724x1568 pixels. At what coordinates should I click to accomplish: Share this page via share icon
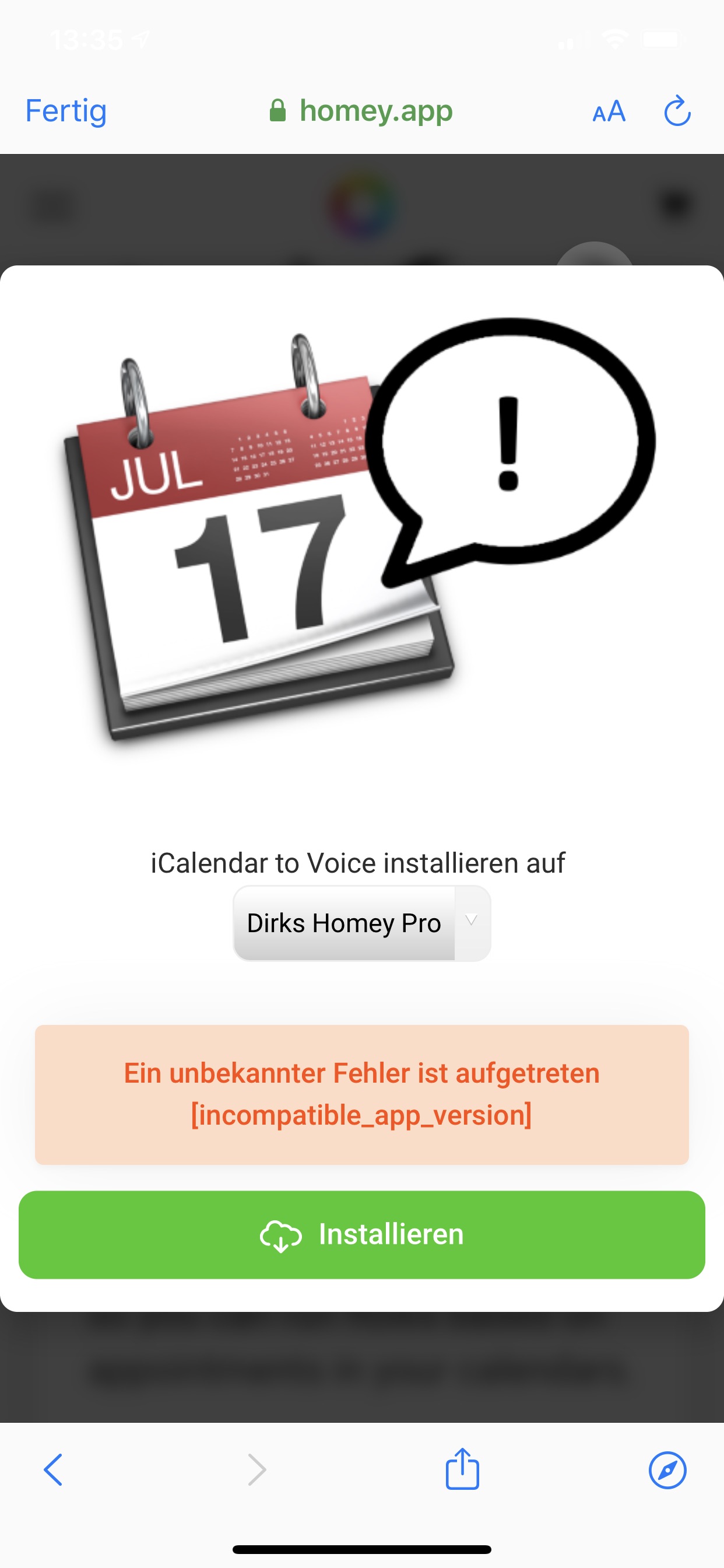click(x=462, y=1469)
